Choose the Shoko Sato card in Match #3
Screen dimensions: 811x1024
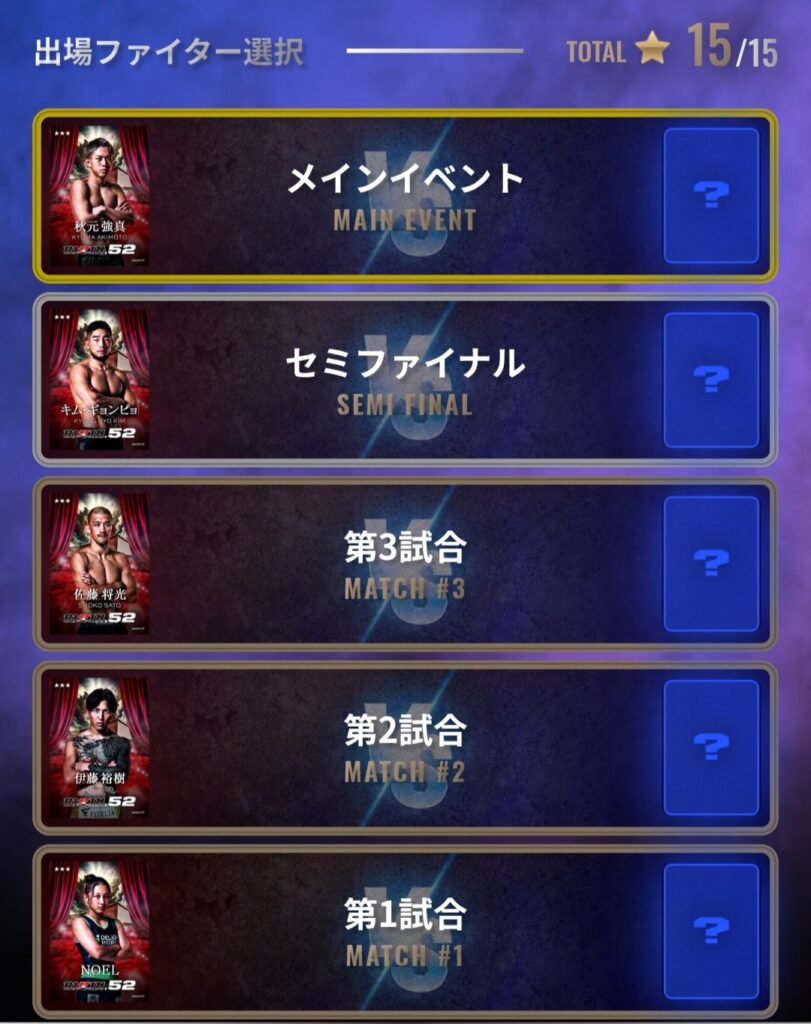point(100,564)
